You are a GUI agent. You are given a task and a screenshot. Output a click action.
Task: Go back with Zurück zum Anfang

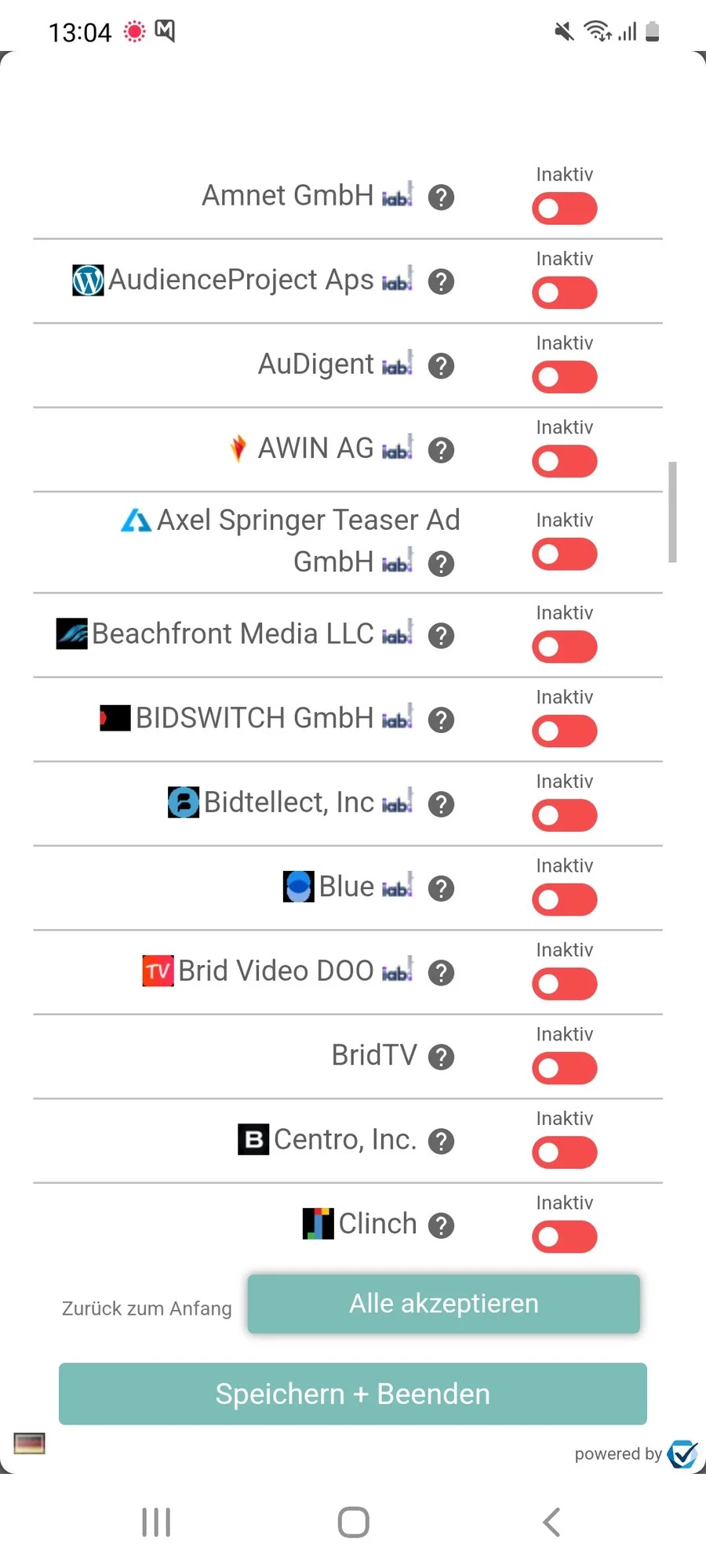point(147,1308)
